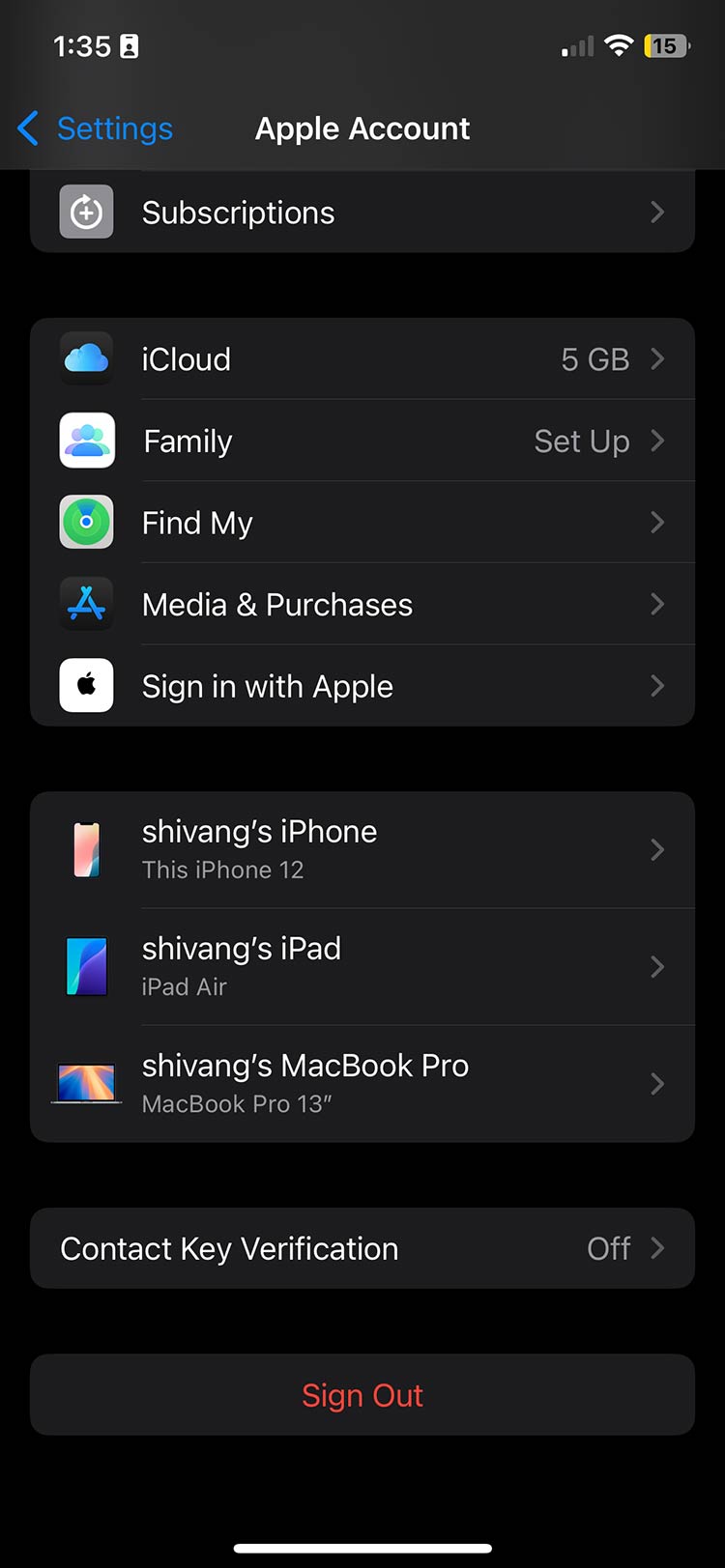View shivang's iPad device details

click(362, 967)
